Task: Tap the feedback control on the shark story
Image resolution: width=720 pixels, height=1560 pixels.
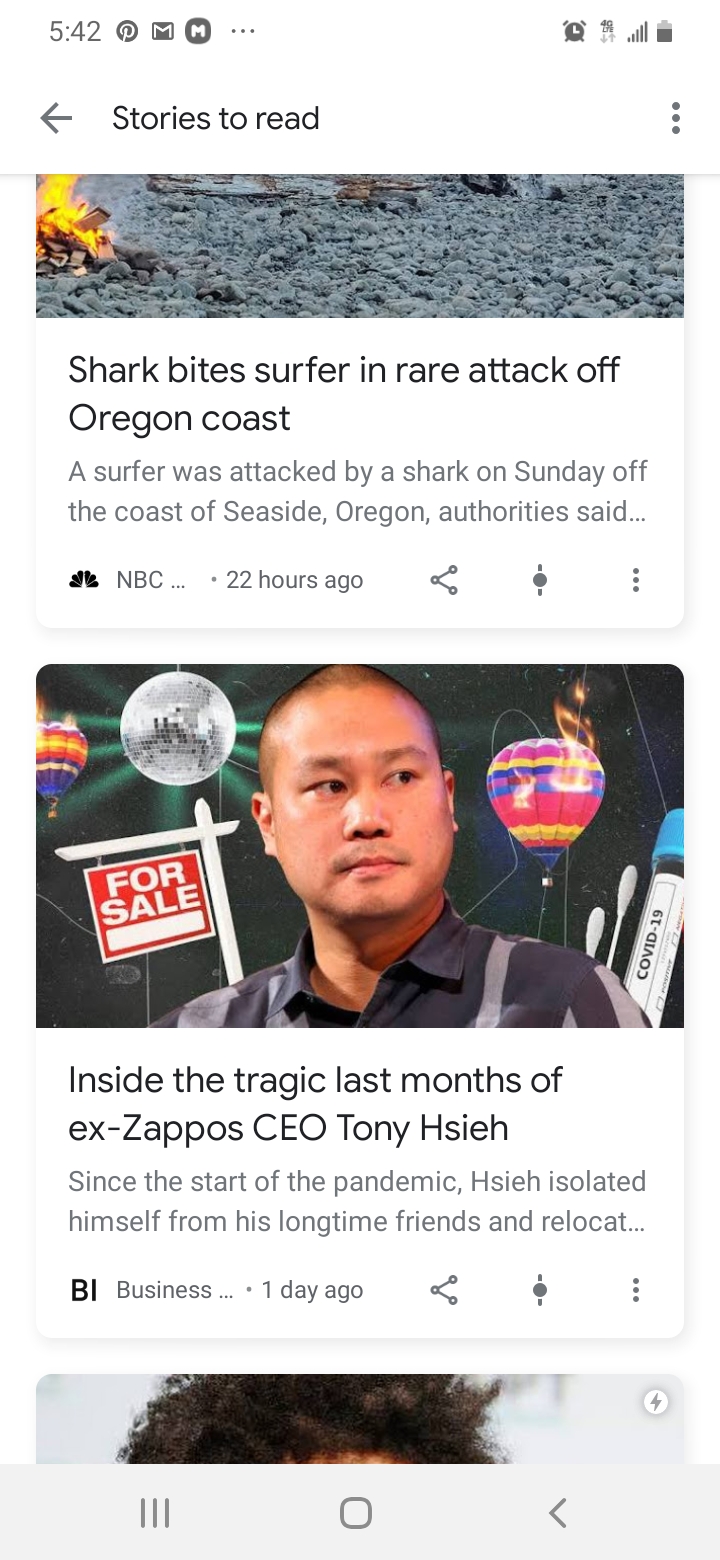Action: (540, 580)
